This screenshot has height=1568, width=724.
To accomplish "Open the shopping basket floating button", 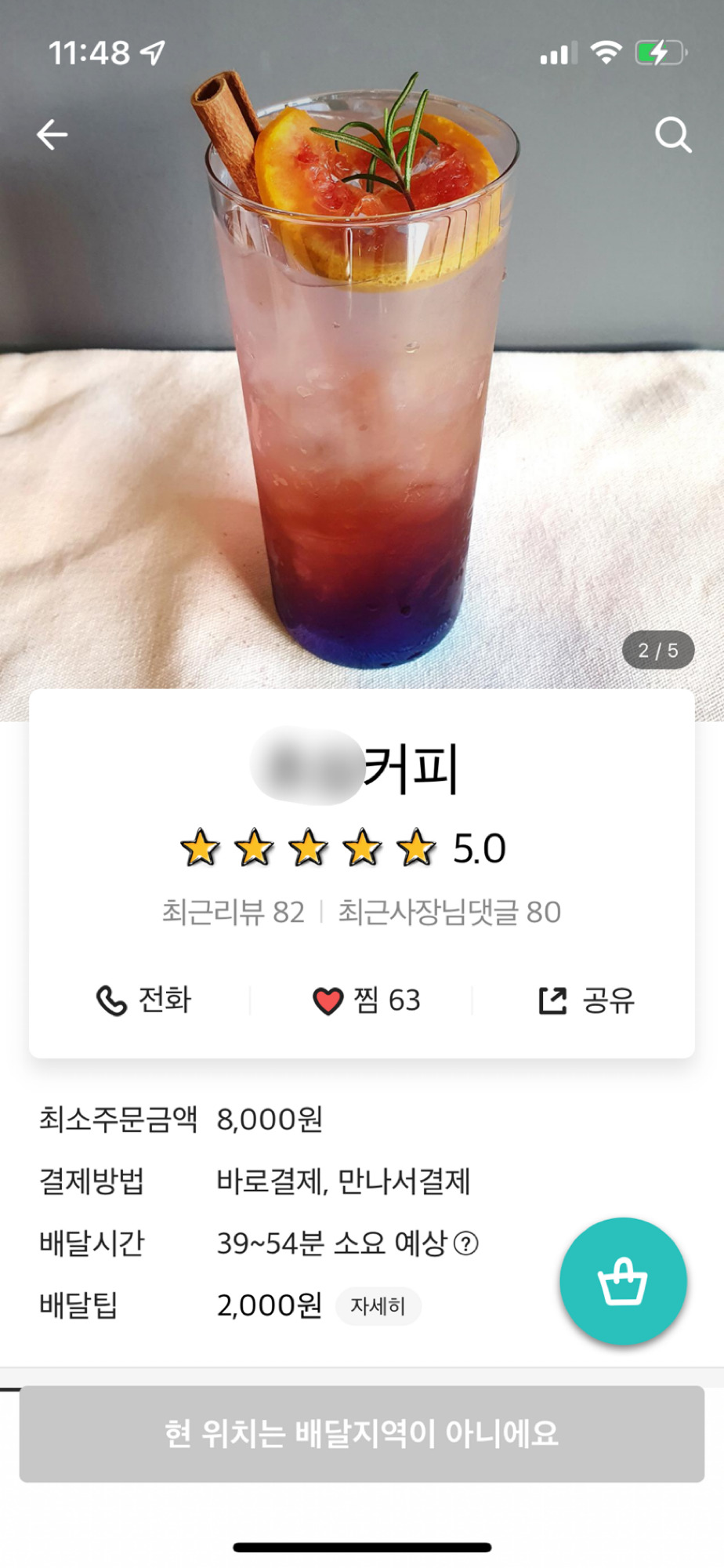I will pyautogui.click(x=623, y=1281).
